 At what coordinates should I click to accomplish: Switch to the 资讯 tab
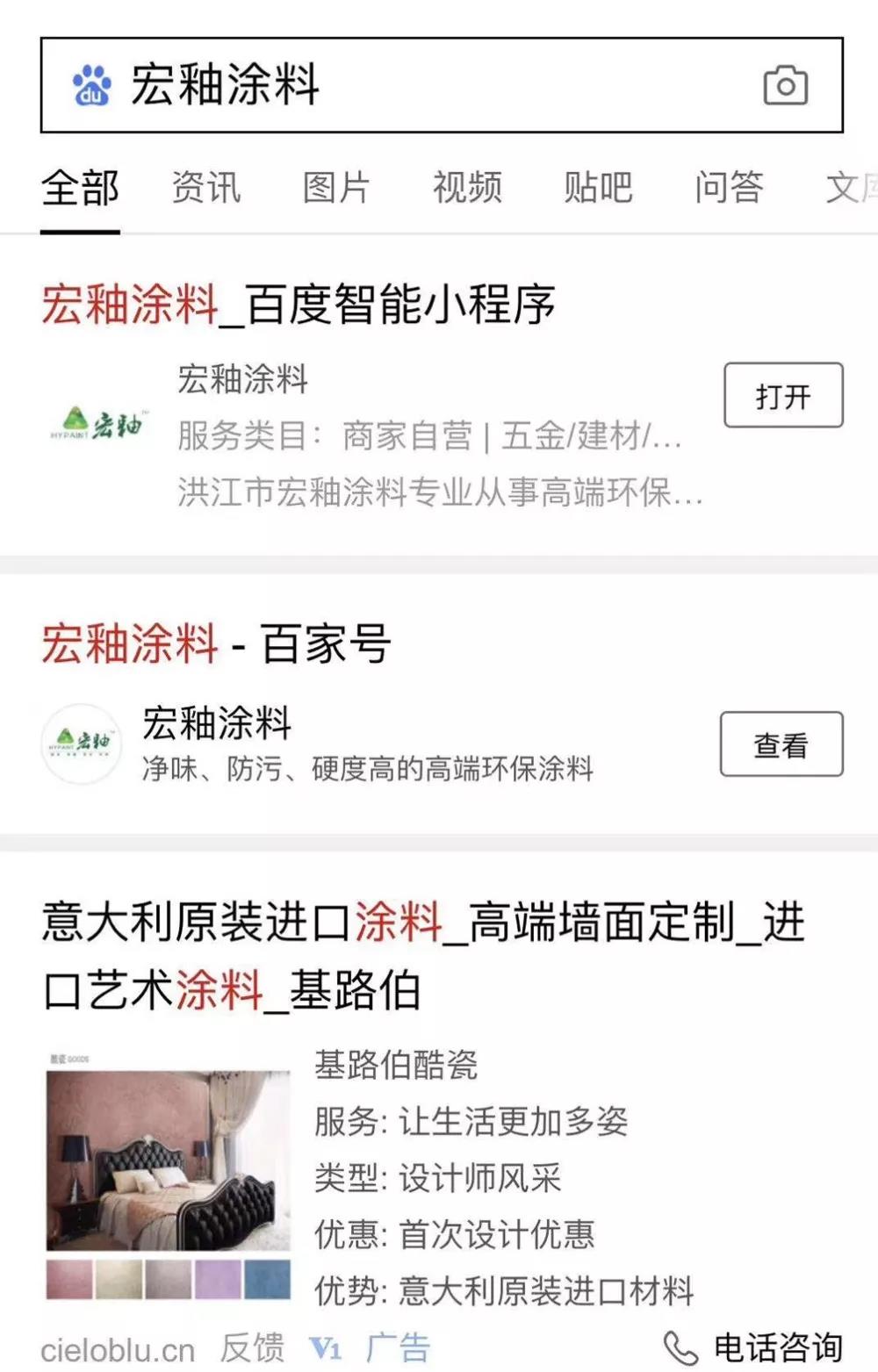(x=205, y=188)
